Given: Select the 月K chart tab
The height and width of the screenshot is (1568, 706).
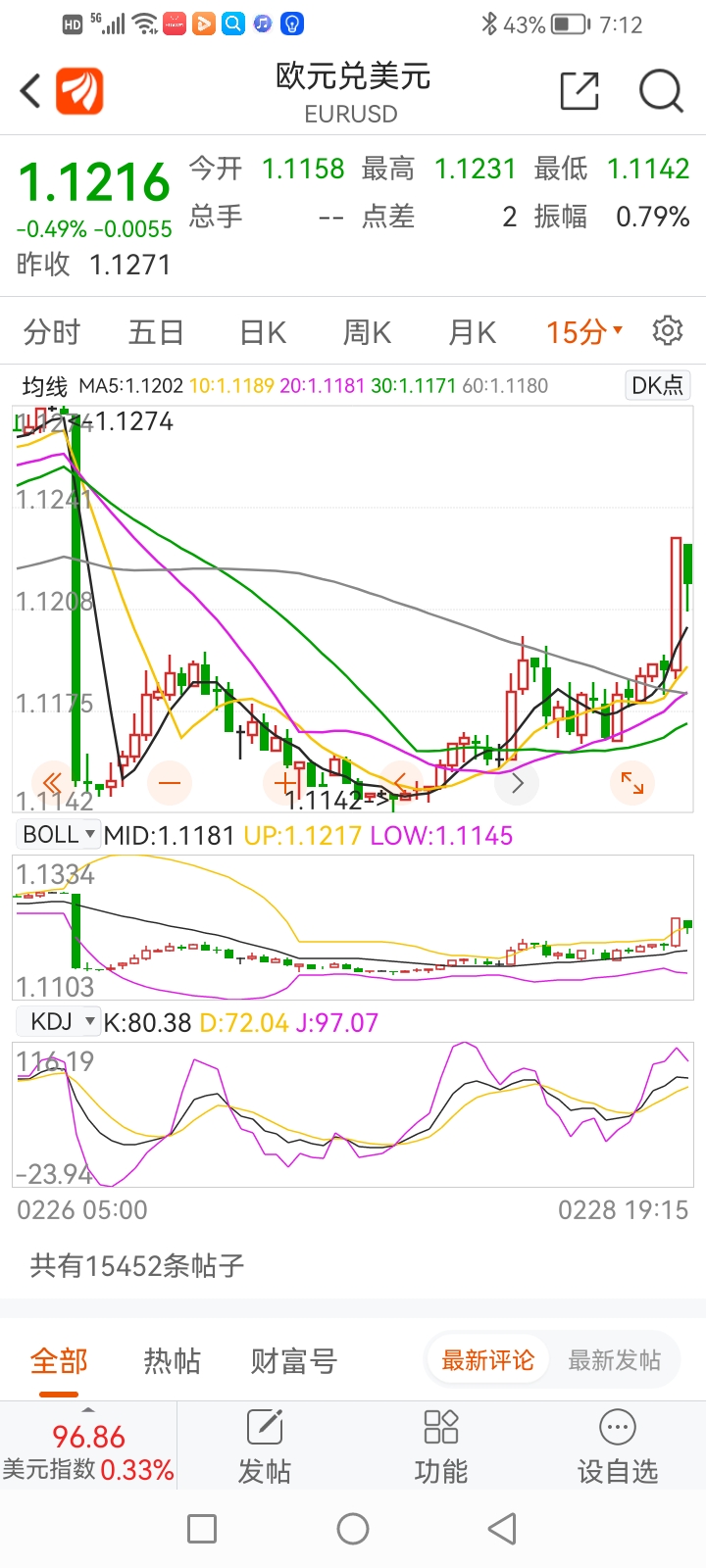Looking at the screenshot, I should [x=472, y=332].
